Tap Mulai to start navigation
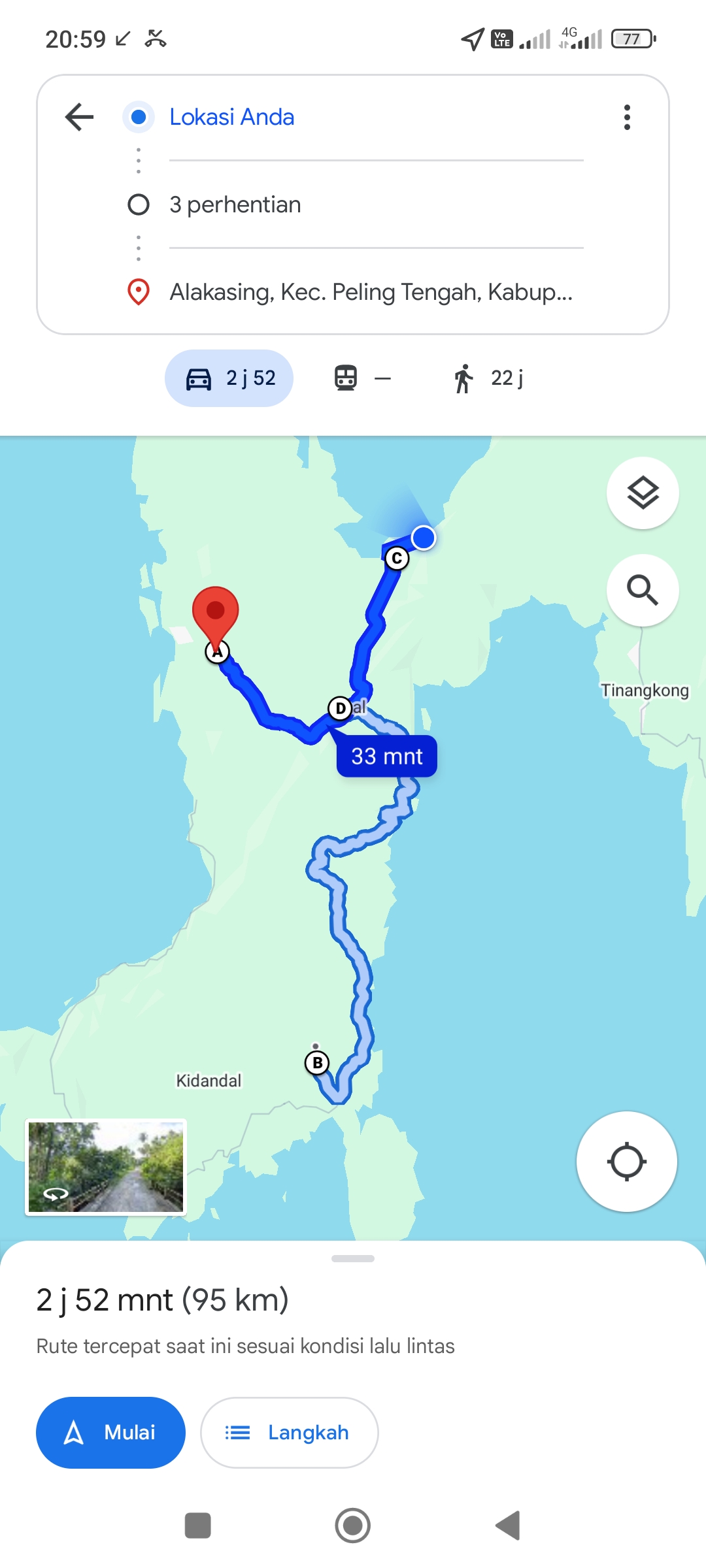The image size is (706, 1568). (x=110, y=1432)
